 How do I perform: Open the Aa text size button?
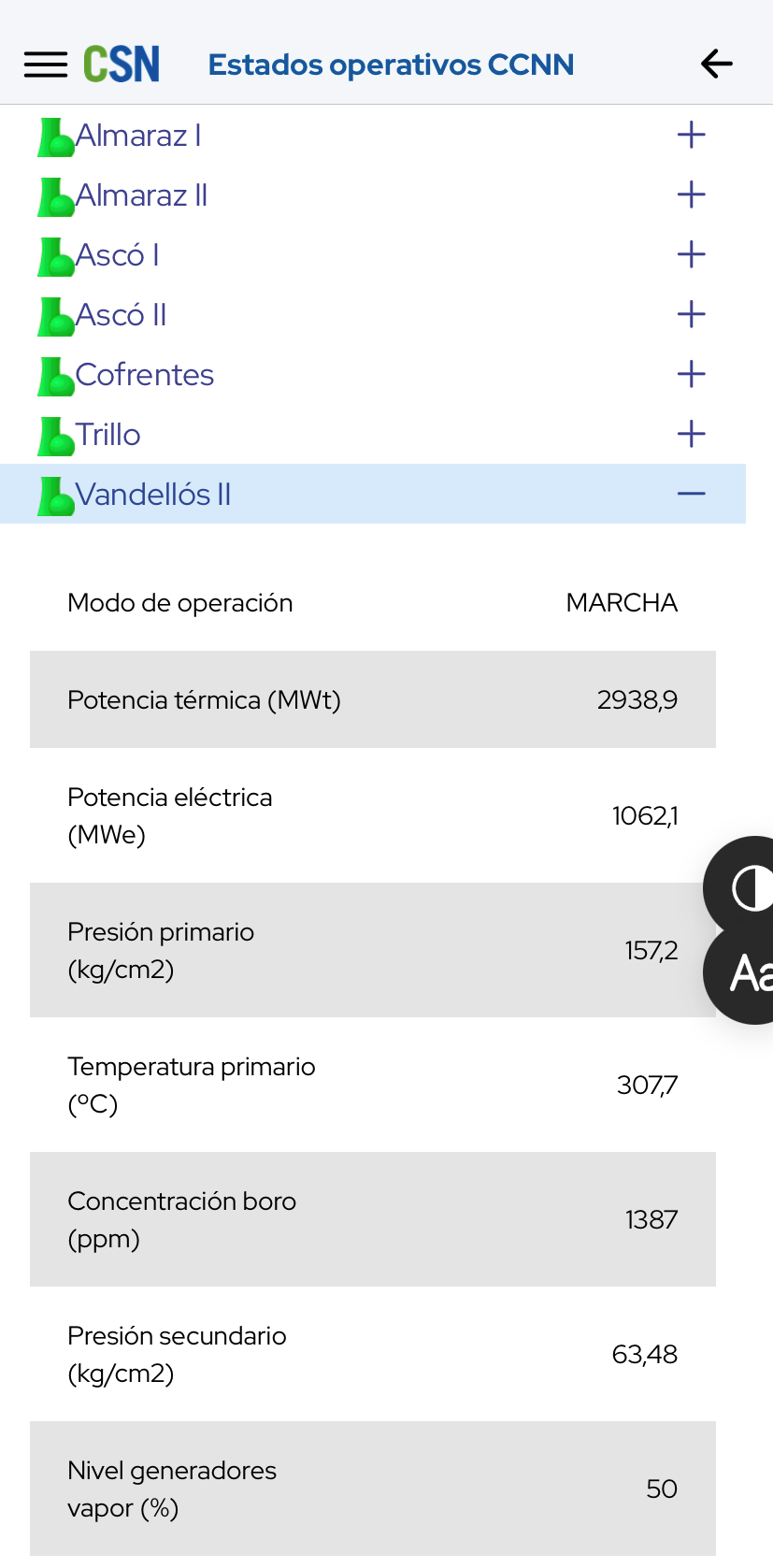[743, 972]
